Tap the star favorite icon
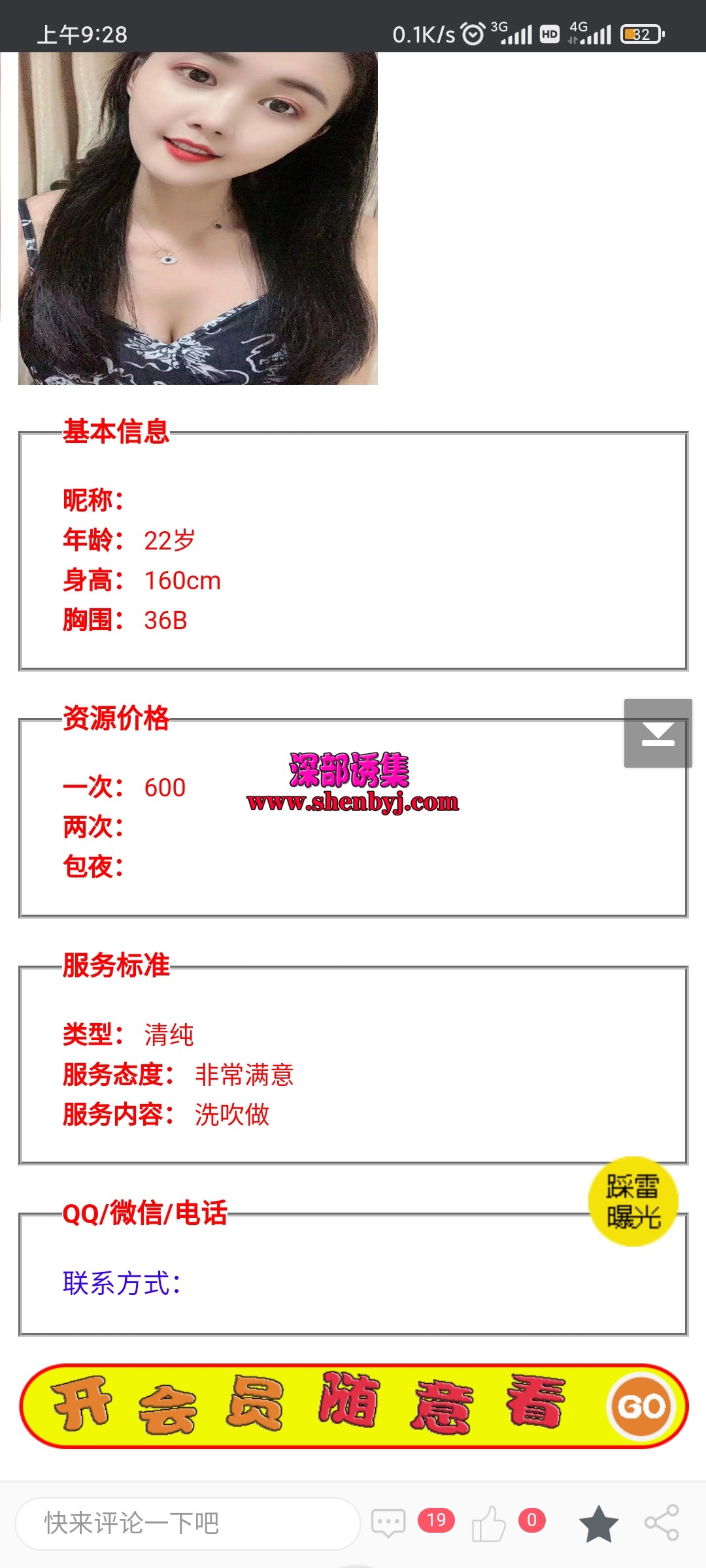 [598, 1524]
